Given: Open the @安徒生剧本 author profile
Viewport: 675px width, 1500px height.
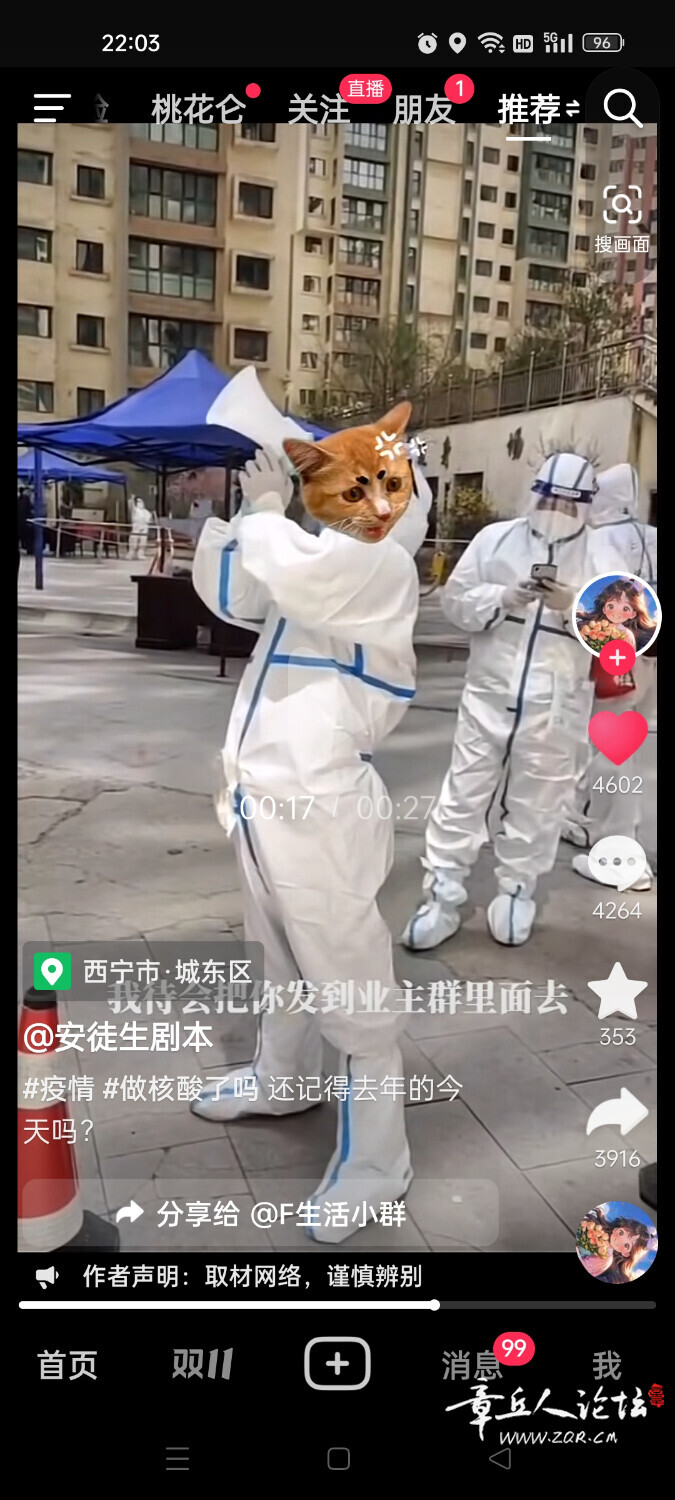Looking at the screenshot, I should (x=118, y=1037).
